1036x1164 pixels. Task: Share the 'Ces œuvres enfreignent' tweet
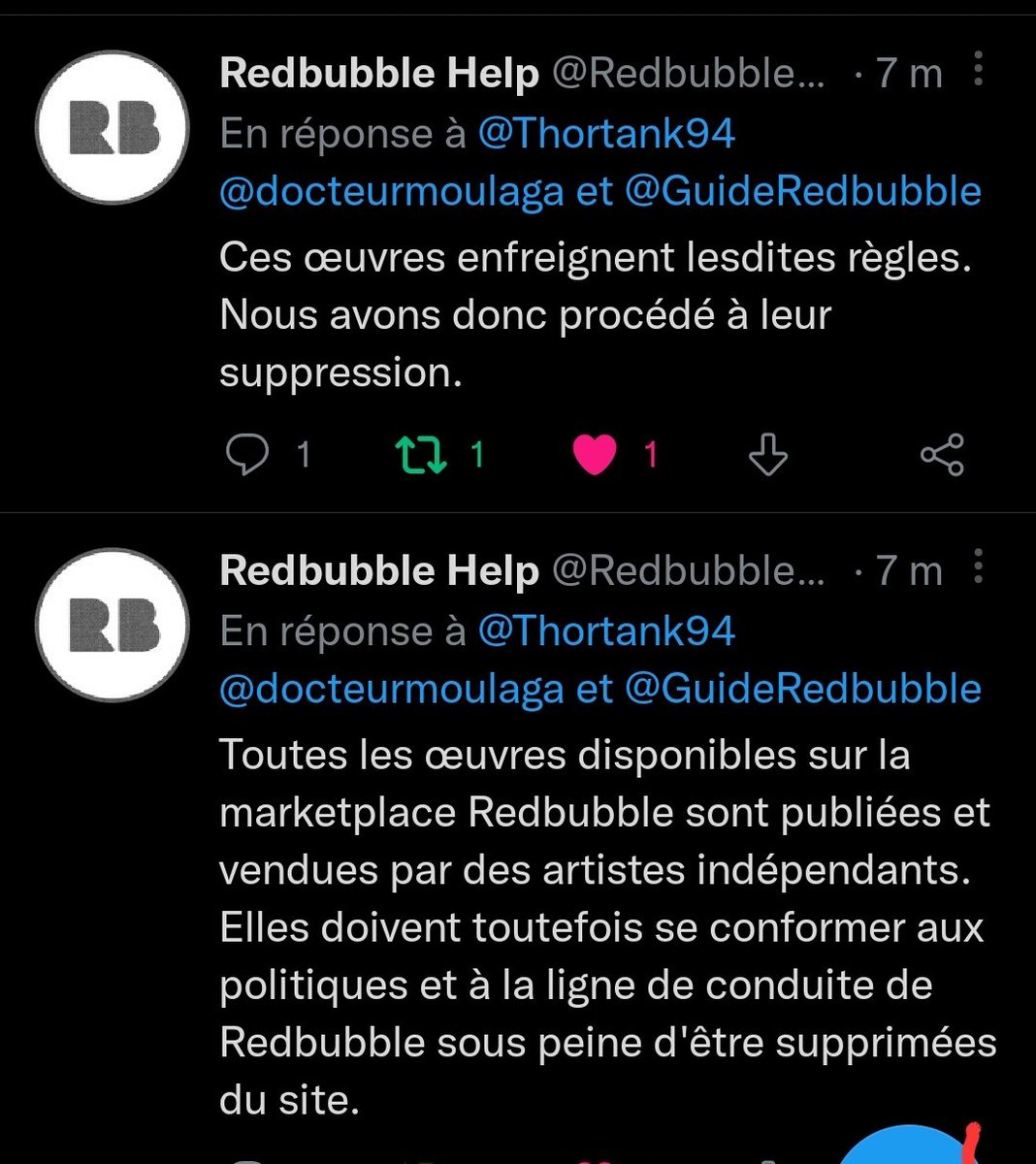[941, 454]
